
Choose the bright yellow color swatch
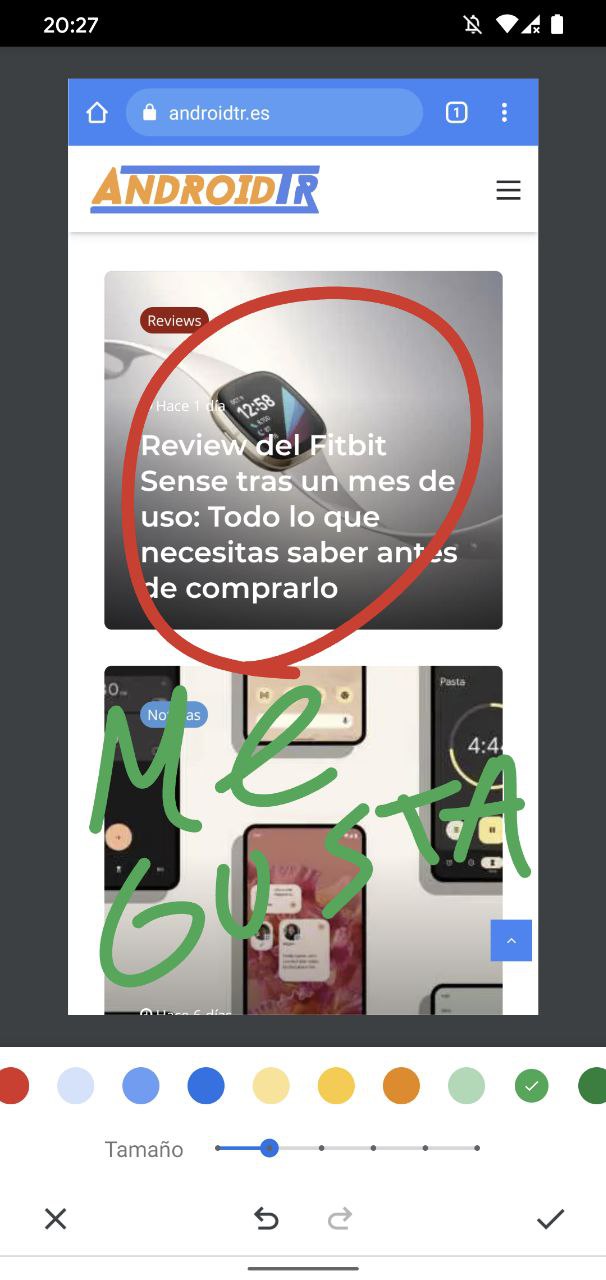336,1085
